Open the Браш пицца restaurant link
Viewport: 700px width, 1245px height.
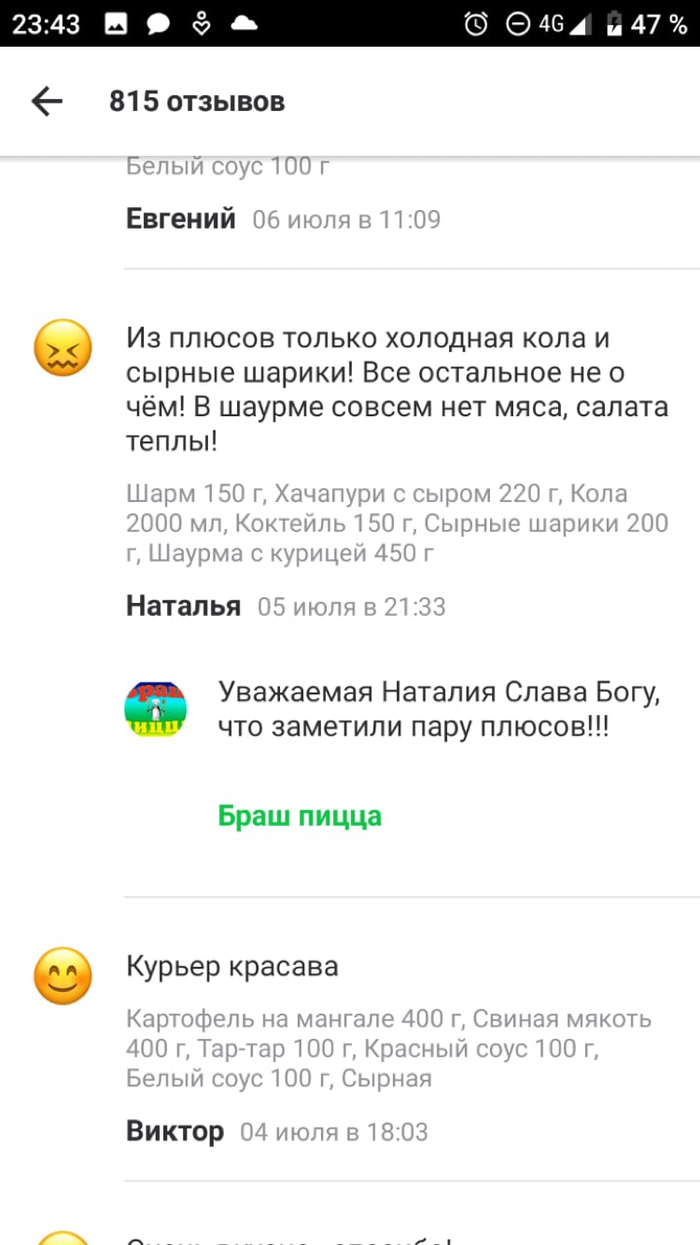[299, 816]
